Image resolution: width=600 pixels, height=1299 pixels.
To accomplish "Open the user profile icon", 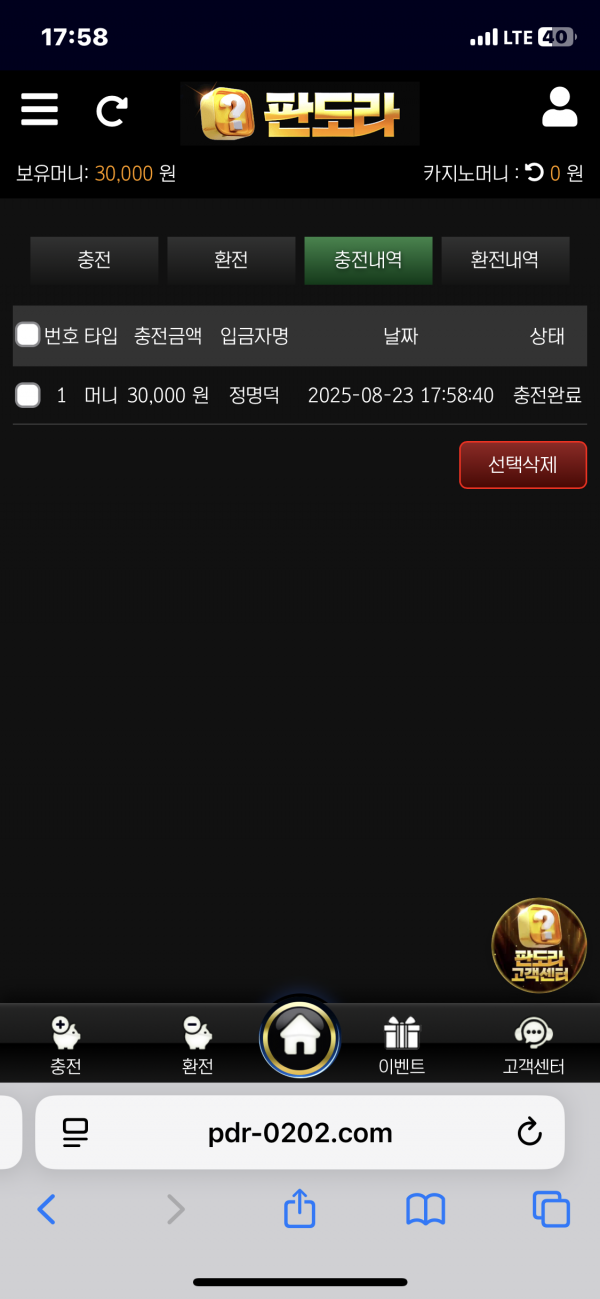I will pos(560,108).
